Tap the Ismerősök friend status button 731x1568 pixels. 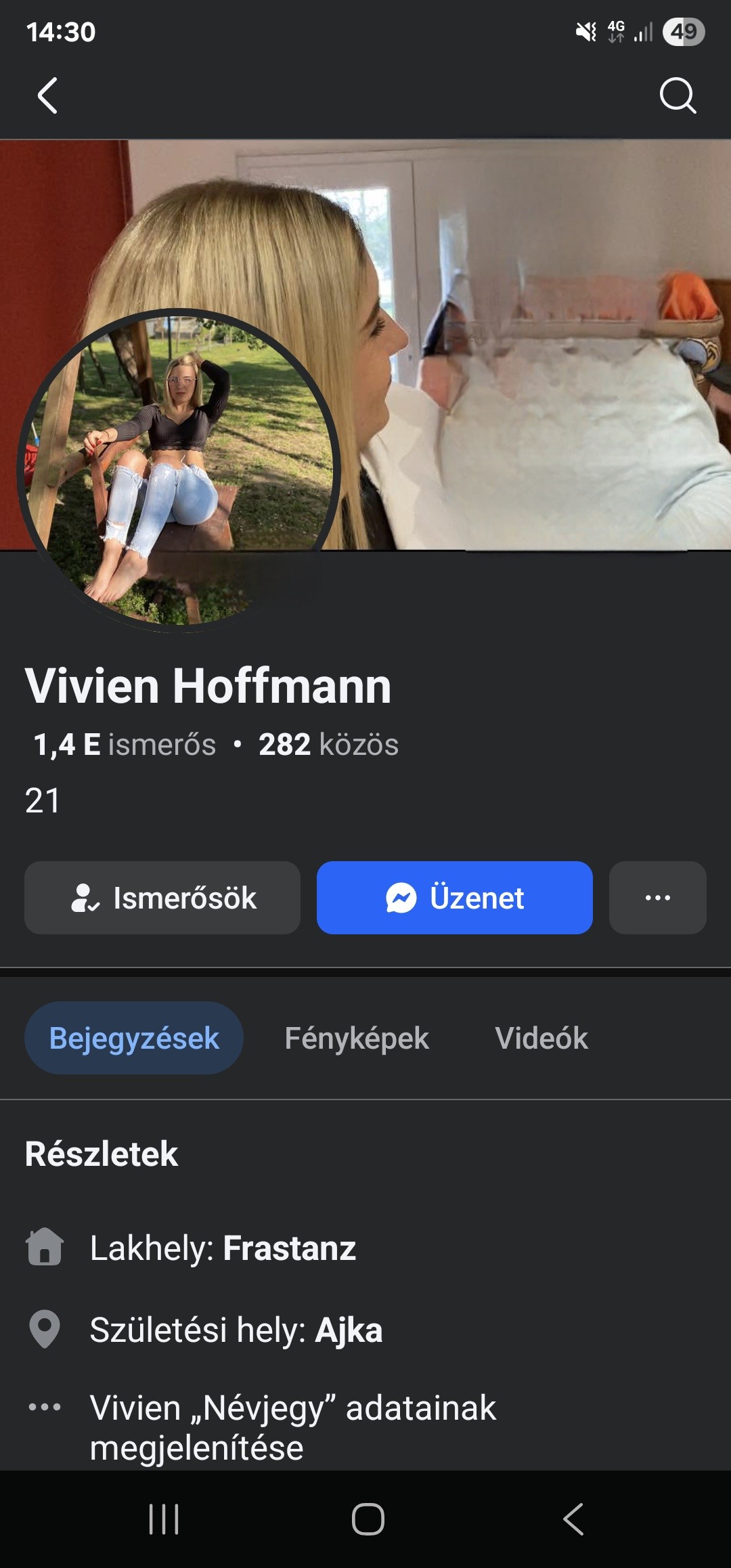coord(162,898)
